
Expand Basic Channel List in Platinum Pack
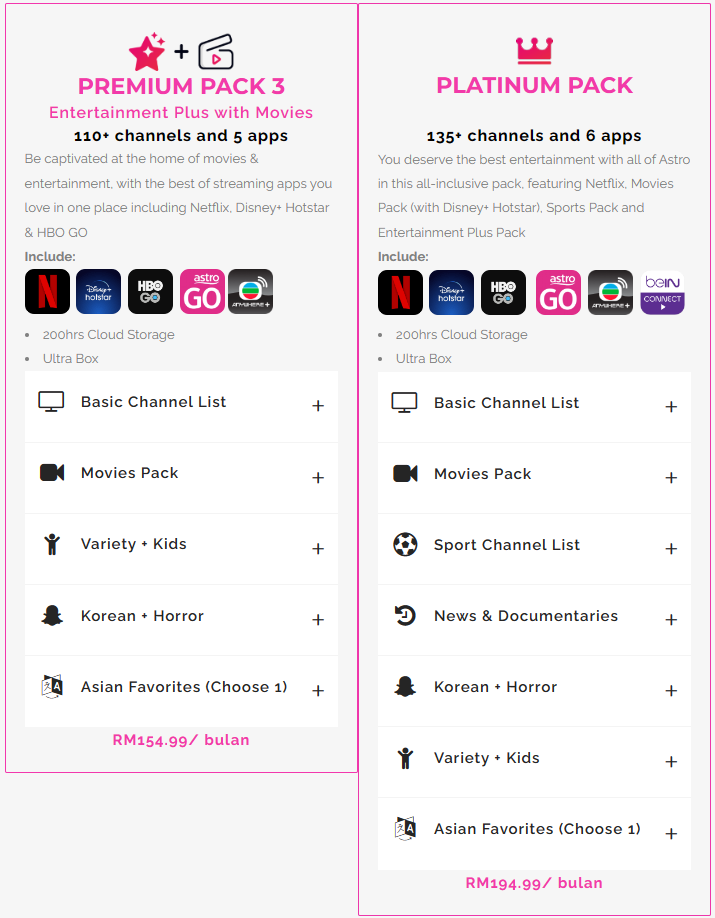671,407
